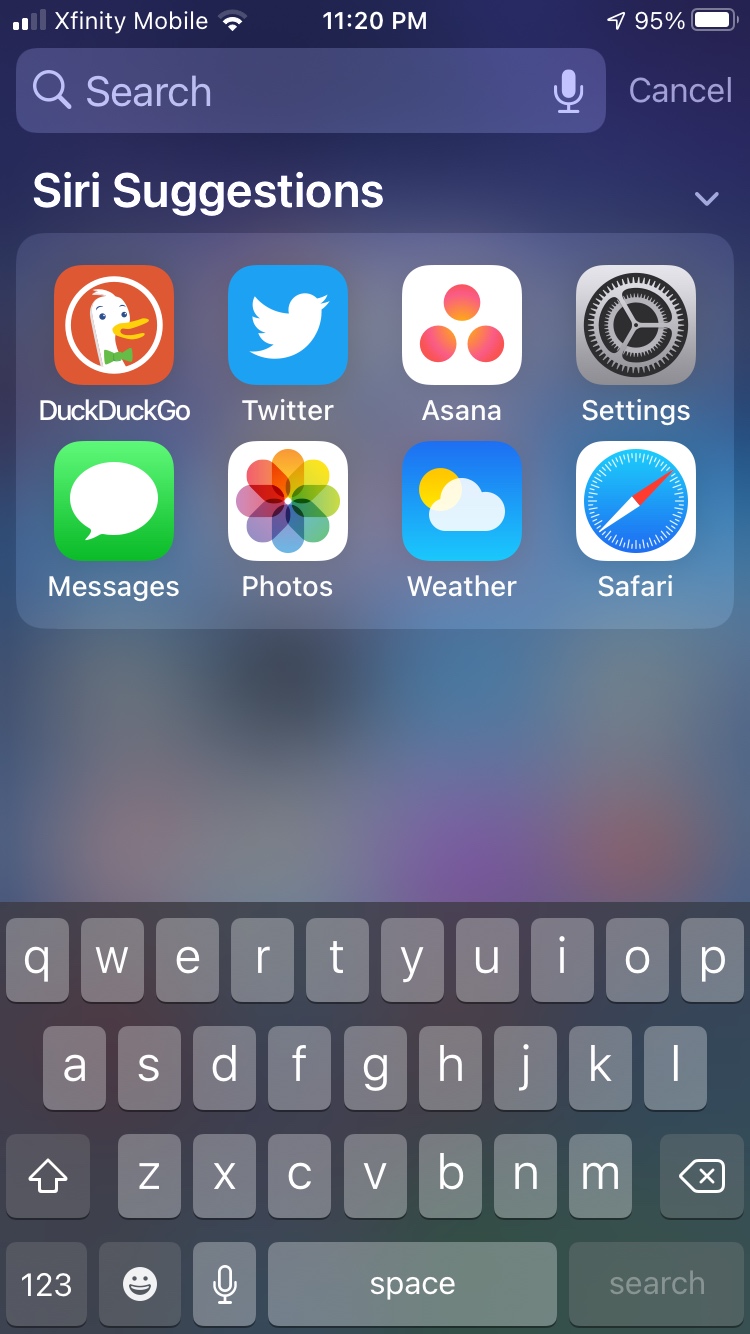Screen dimensions: 750x1334
Task: Tap the keyboard backspace key
Action: click(x=702, y=1176)
